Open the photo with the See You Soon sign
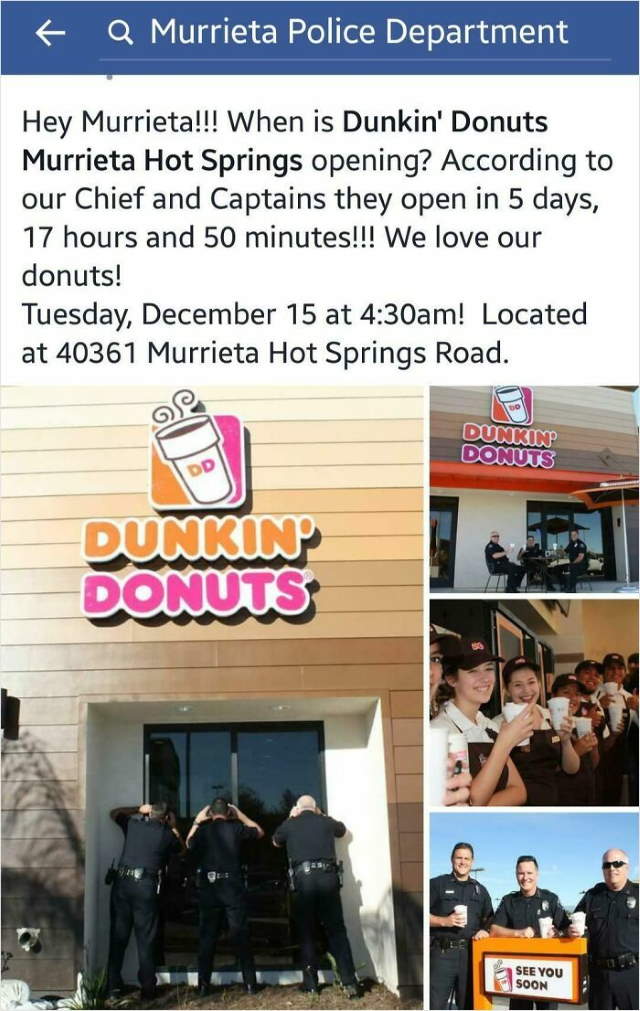This screenshot has width=640, height=1011. point(533,910)
